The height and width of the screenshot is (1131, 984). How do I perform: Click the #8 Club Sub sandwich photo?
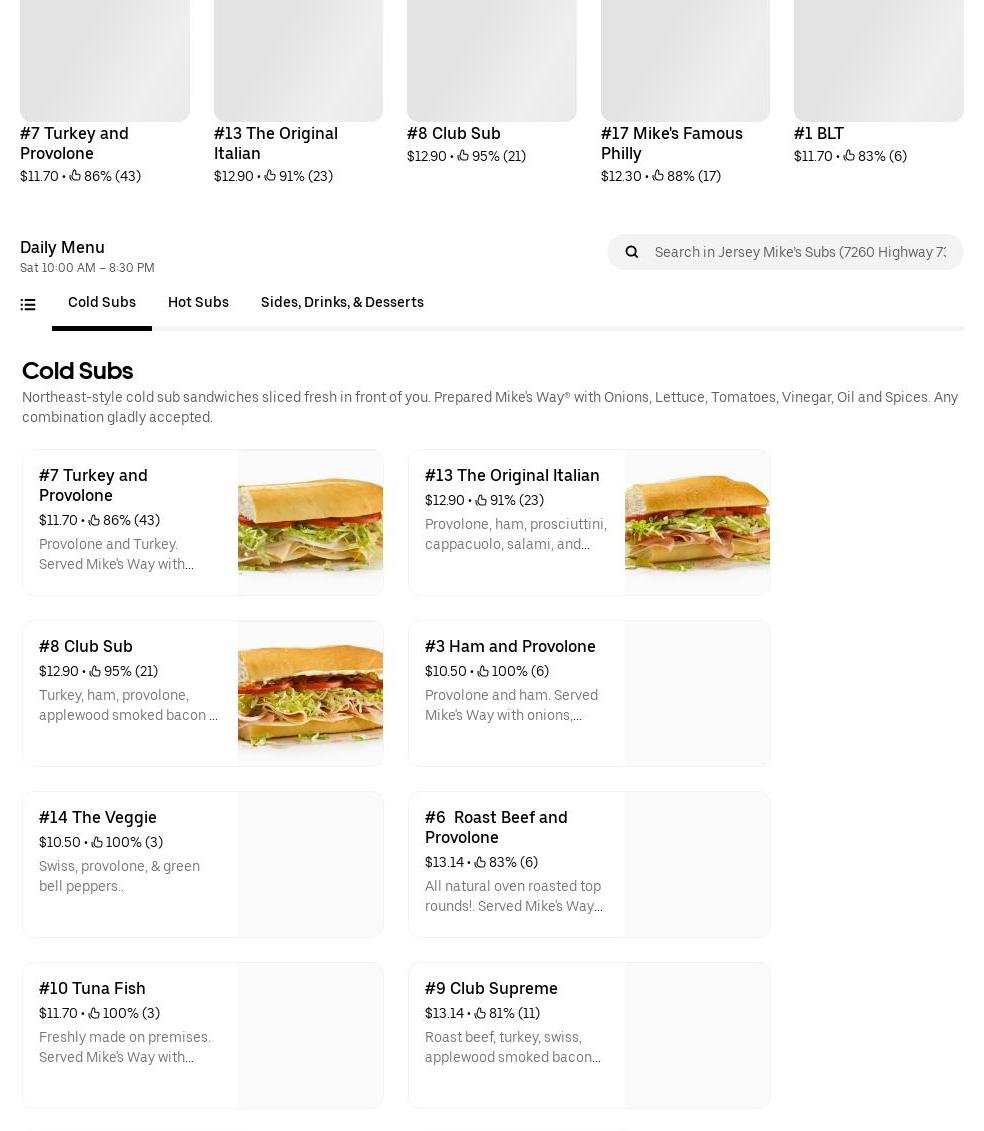(310, 693)
